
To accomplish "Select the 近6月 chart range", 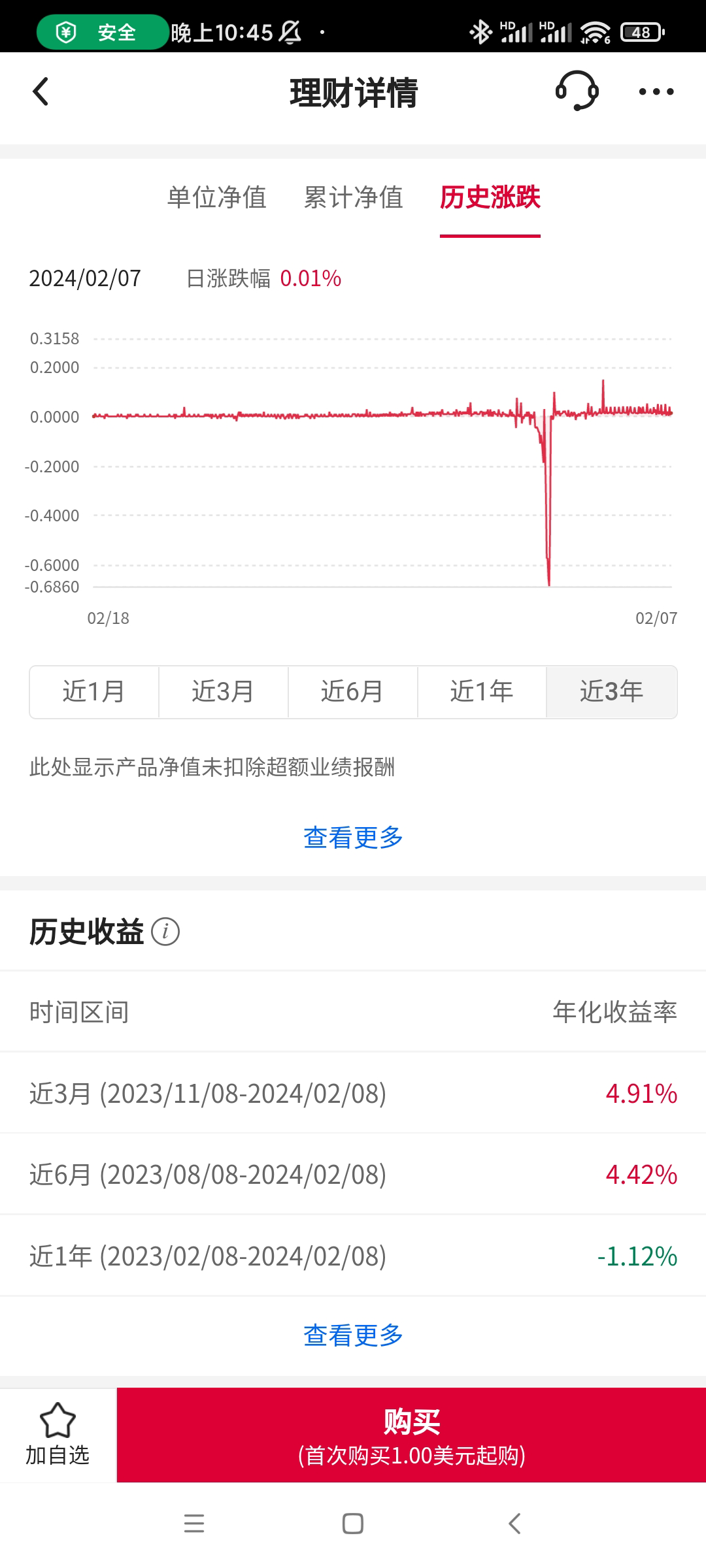I will [x=352, y=692].
